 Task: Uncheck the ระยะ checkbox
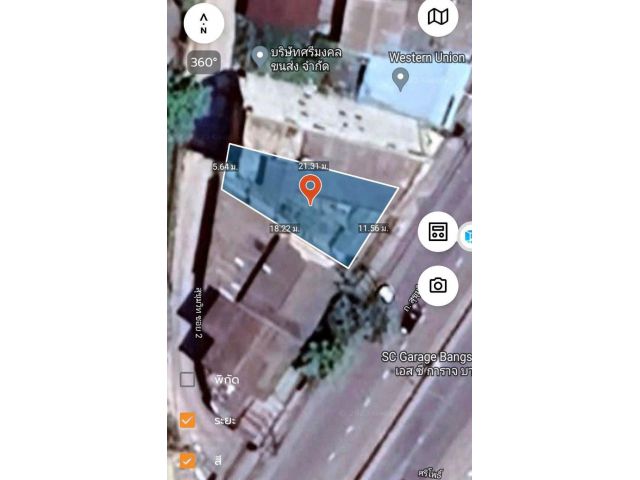(x=187, y=420)
